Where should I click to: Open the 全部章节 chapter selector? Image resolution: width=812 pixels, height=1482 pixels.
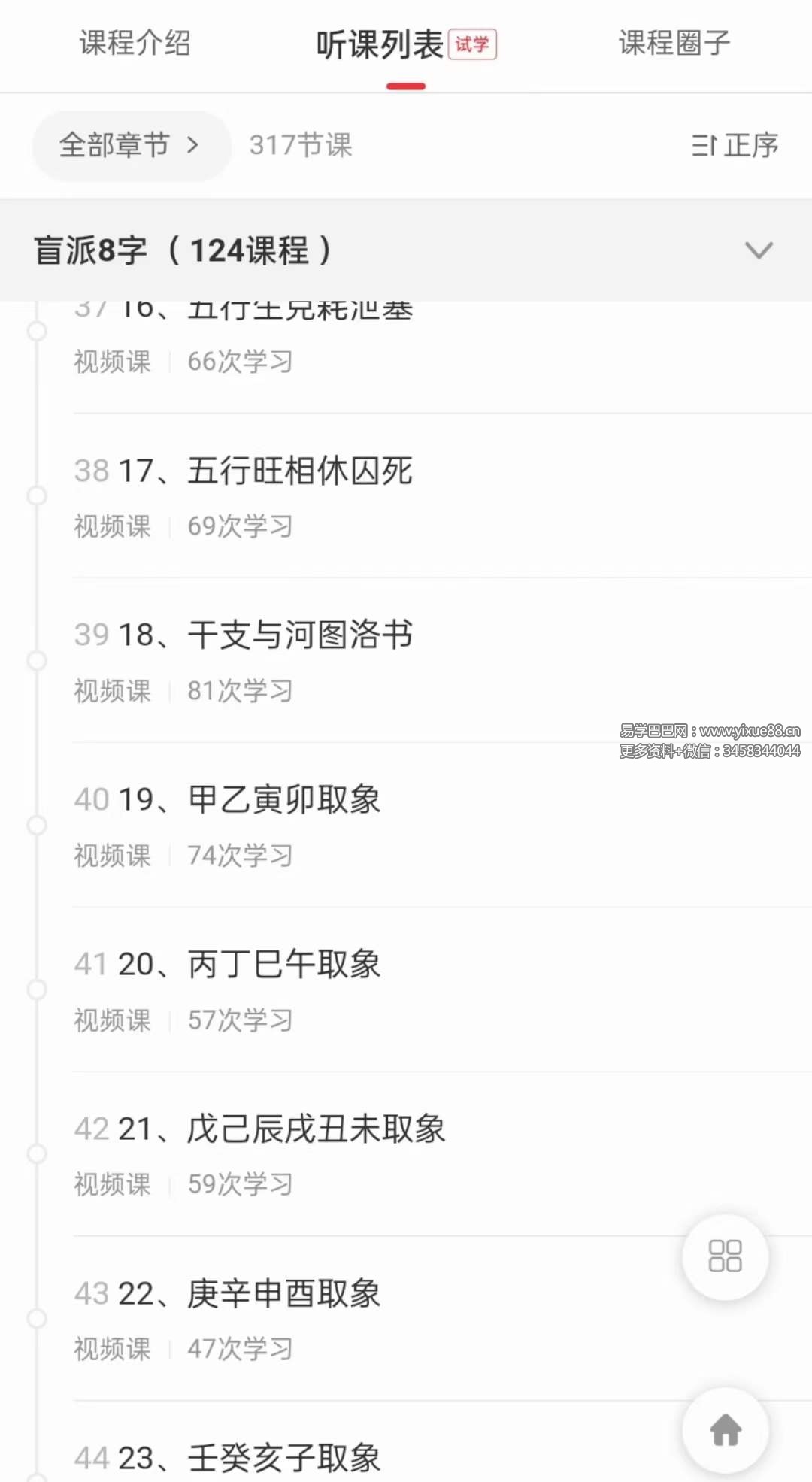(x=131, y=145)
